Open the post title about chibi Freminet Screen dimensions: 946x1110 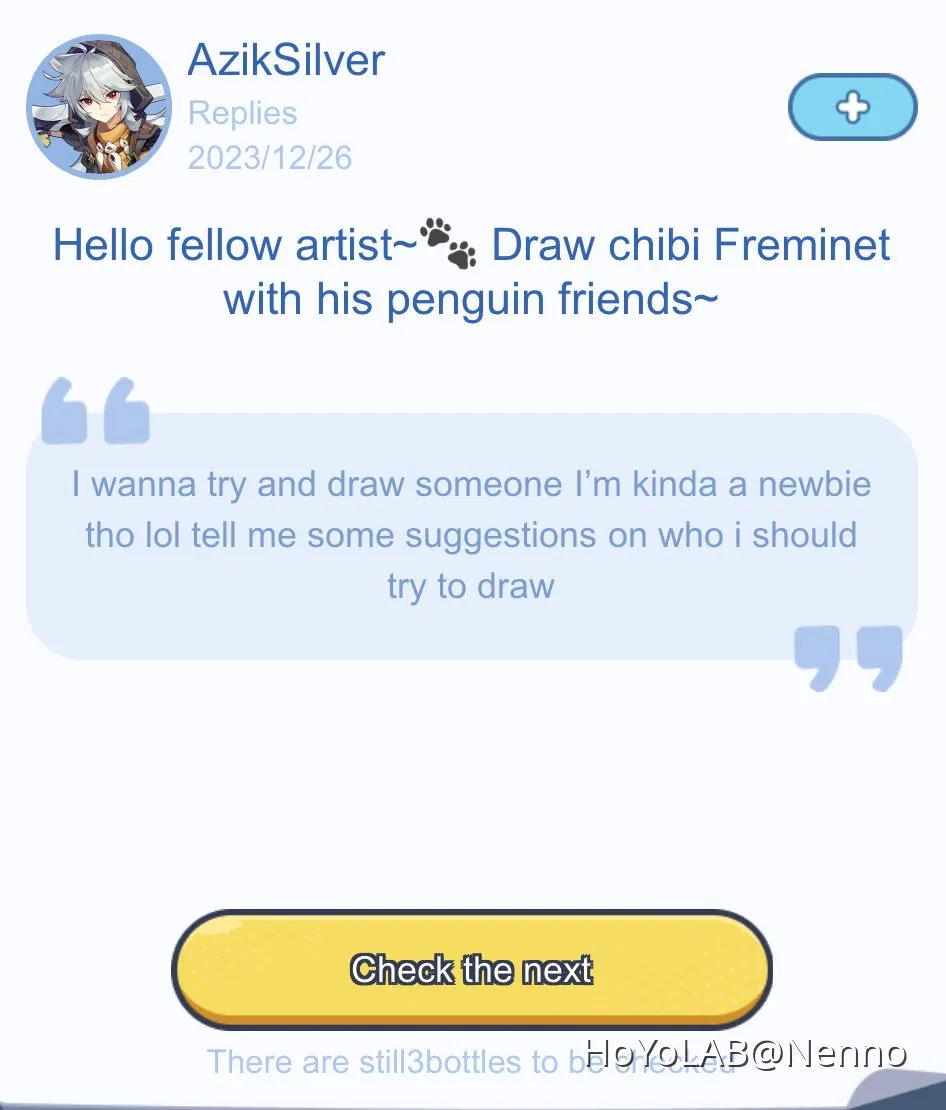click(x=470, y=270)
